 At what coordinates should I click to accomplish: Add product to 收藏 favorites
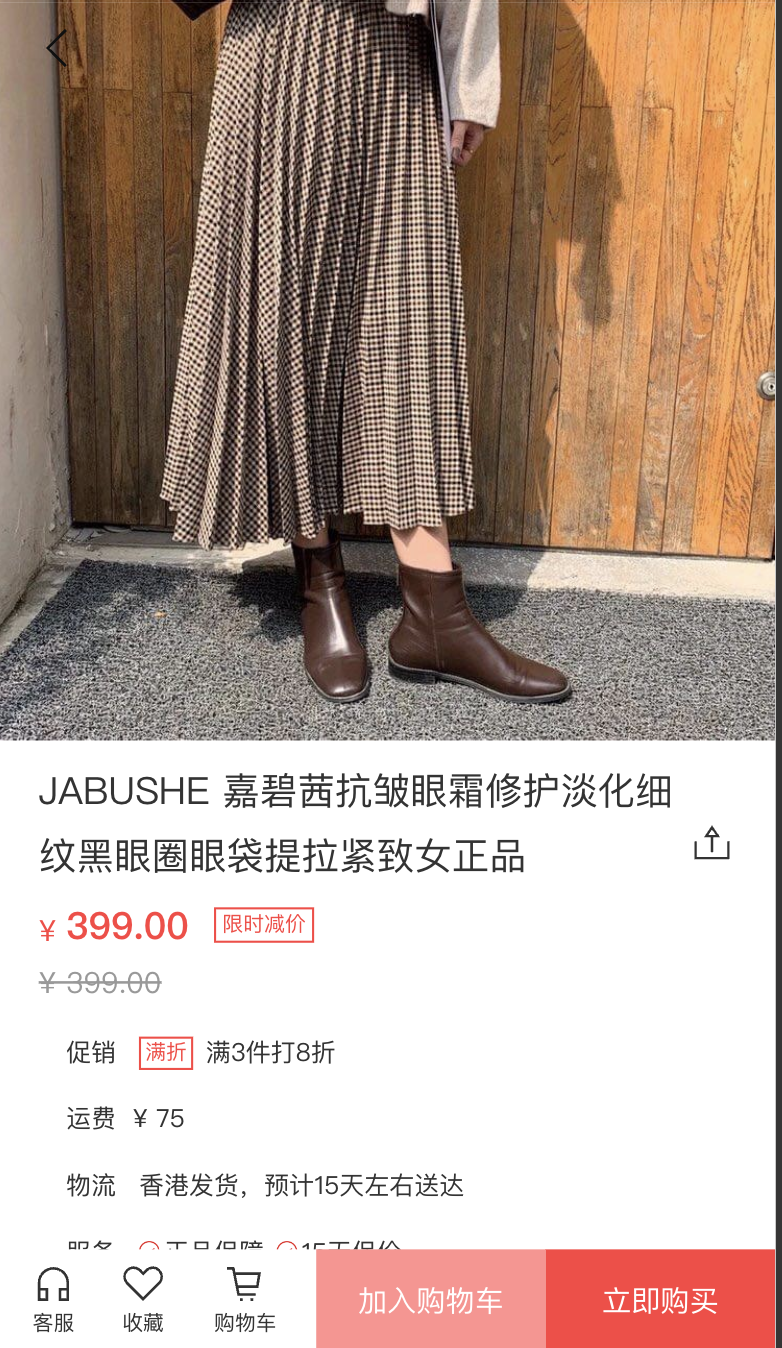(143, 1300)
